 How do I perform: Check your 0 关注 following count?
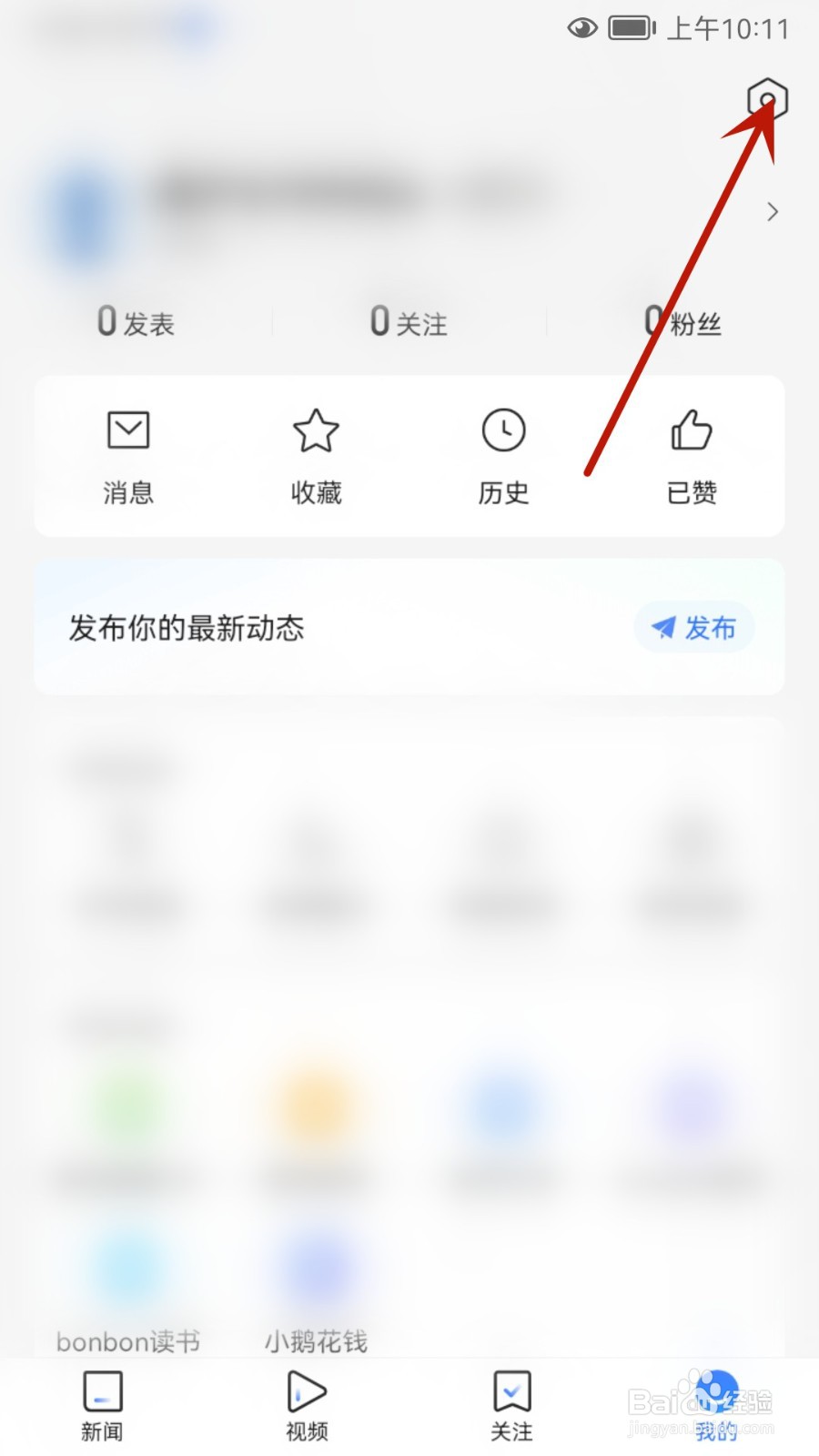408,321
